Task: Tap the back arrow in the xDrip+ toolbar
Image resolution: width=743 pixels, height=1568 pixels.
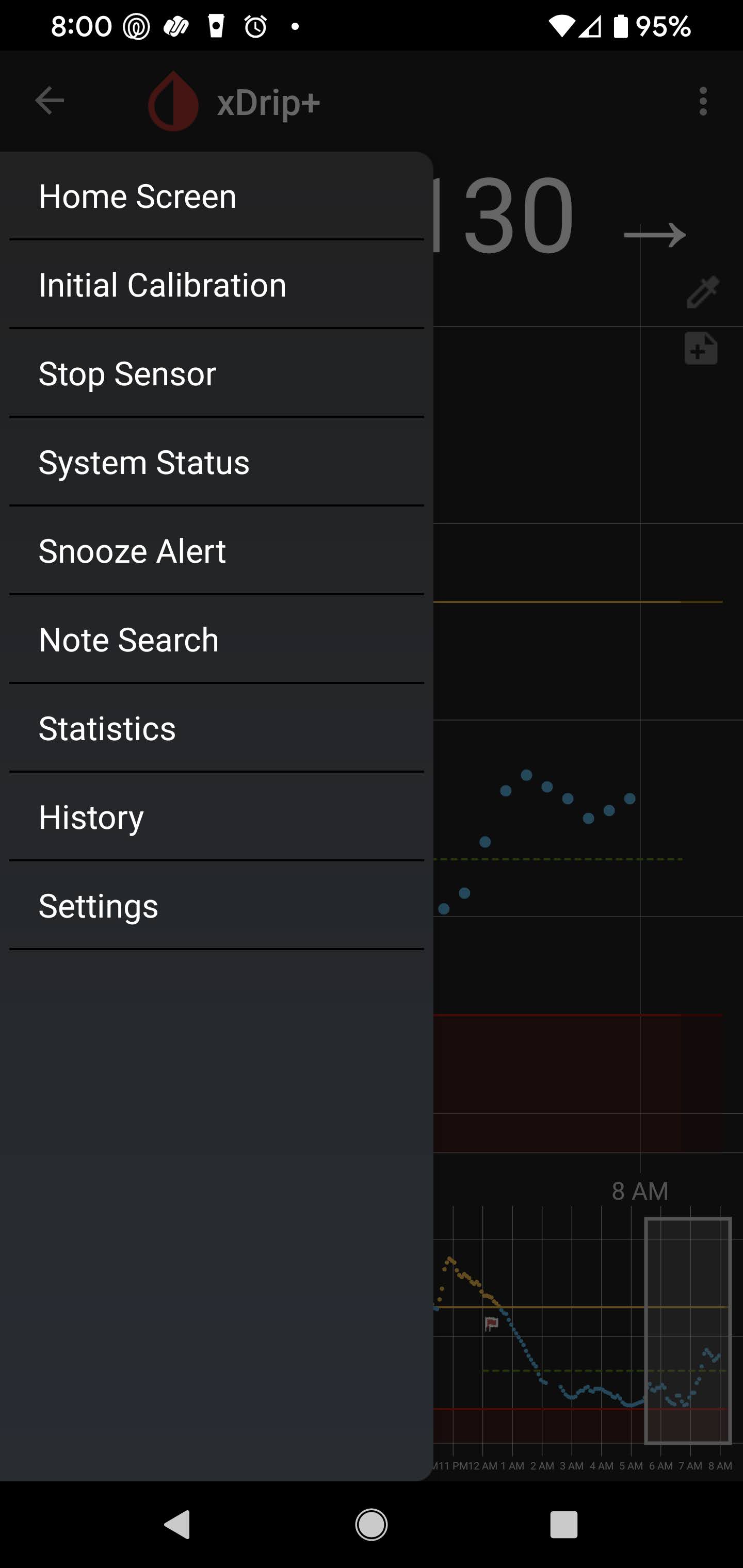Action: [49, 101]
